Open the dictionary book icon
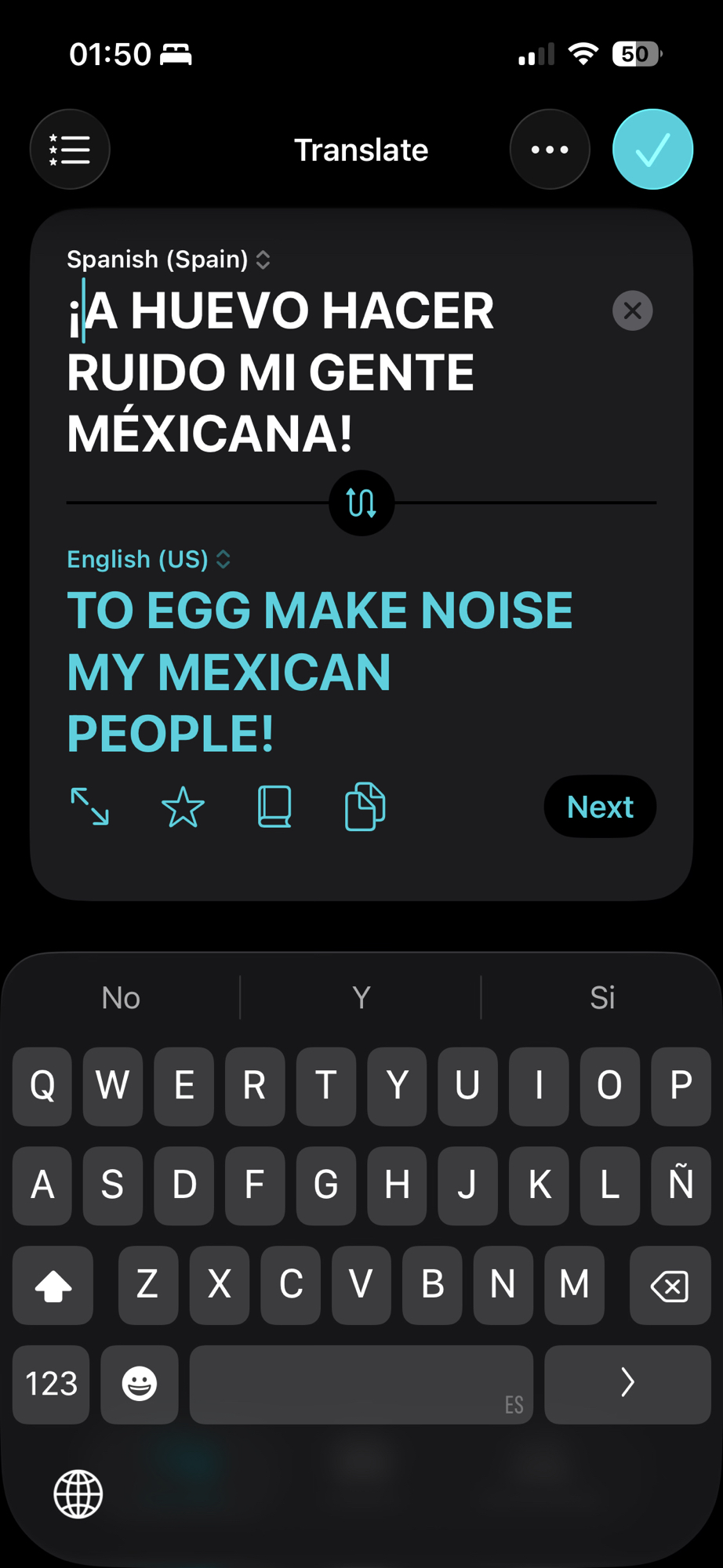Image resolution: width=723 pixels, height=1568 pixels. (x=274, y=807)
